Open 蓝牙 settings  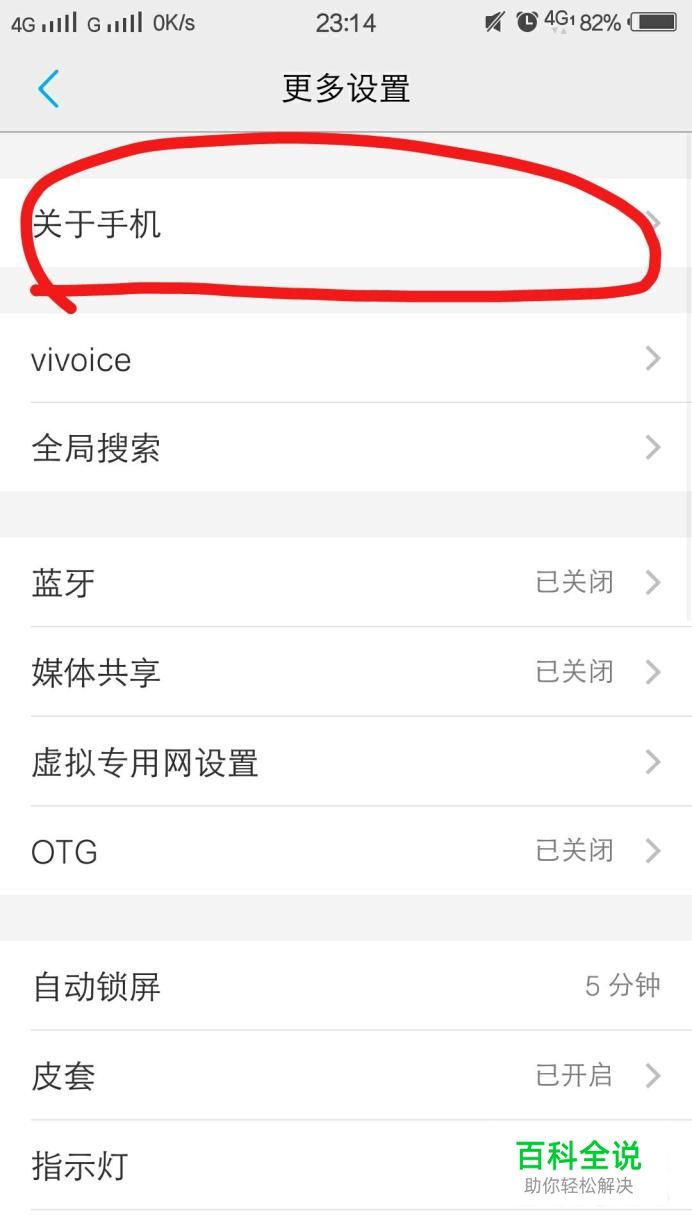point(346,582)
